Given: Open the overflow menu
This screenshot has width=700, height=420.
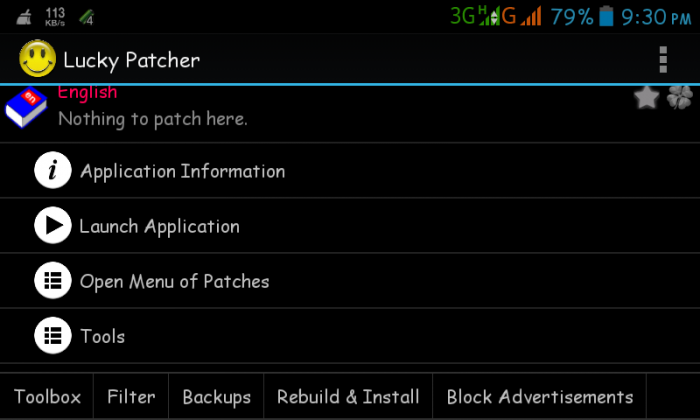Looking at the screenshot, I should [663, 60].
